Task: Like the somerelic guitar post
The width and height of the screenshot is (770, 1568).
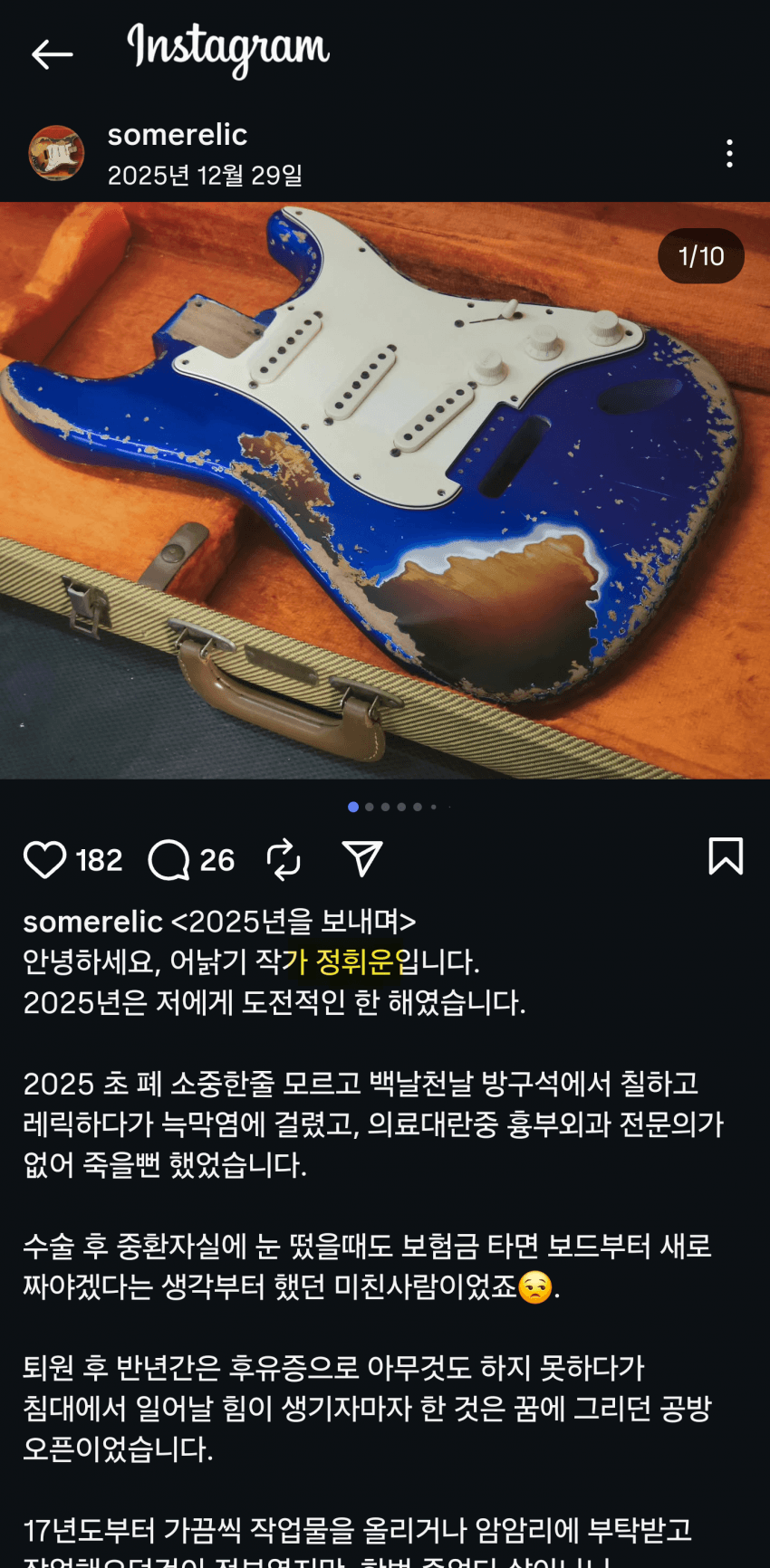Action: pos(44,859)
